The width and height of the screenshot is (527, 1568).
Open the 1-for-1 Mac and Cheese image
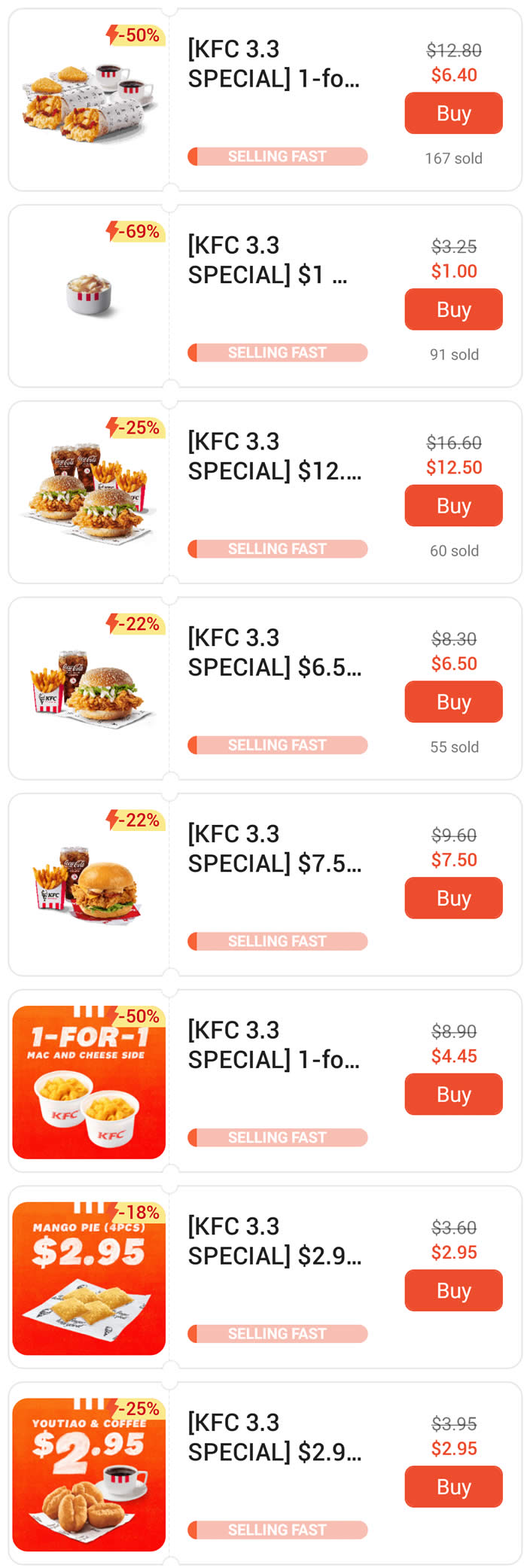pyautogui.click(x=89, y=1082)
